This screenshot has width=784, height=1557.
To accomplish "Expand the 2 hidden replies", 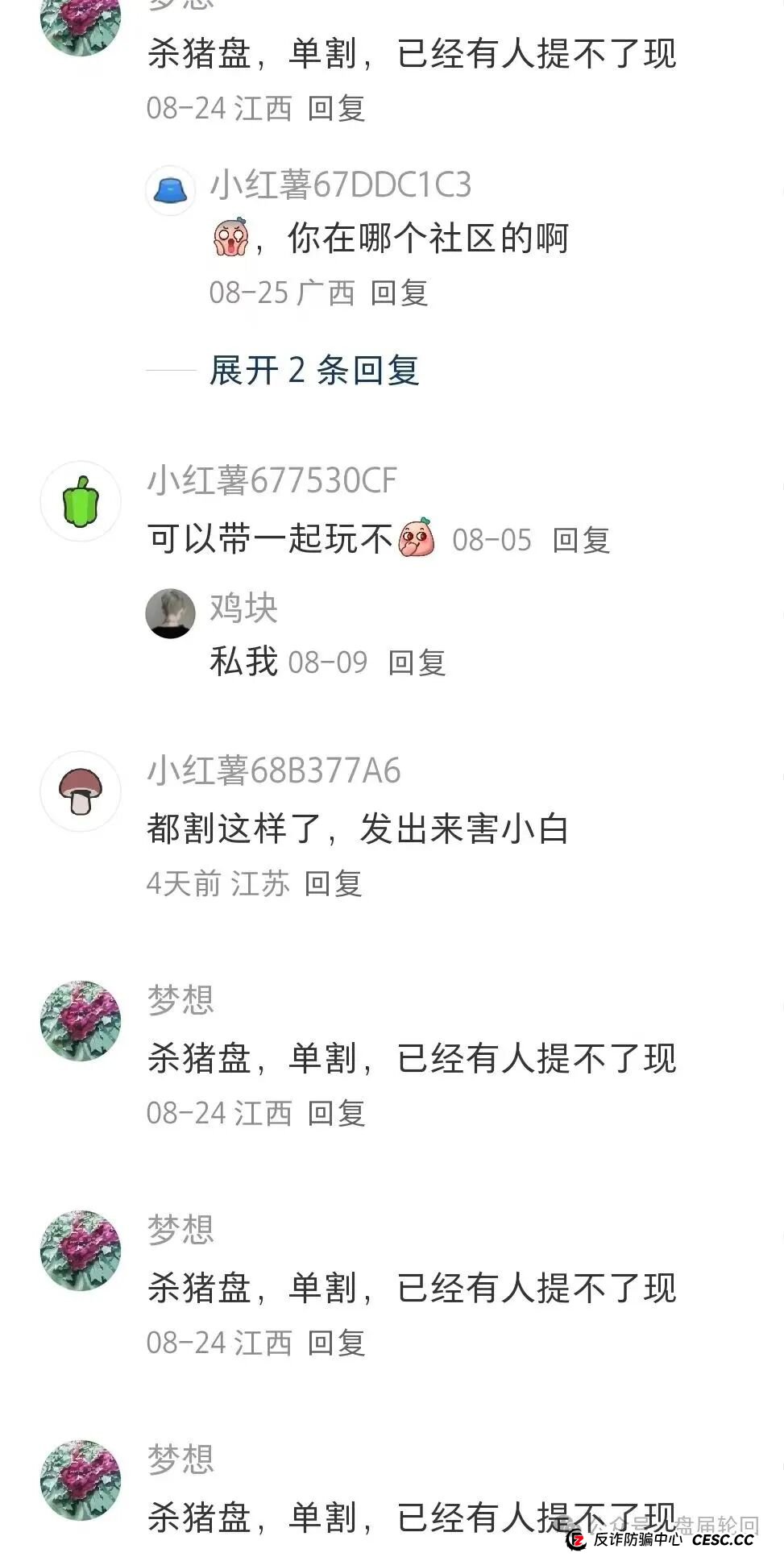I will coord(314,371).
